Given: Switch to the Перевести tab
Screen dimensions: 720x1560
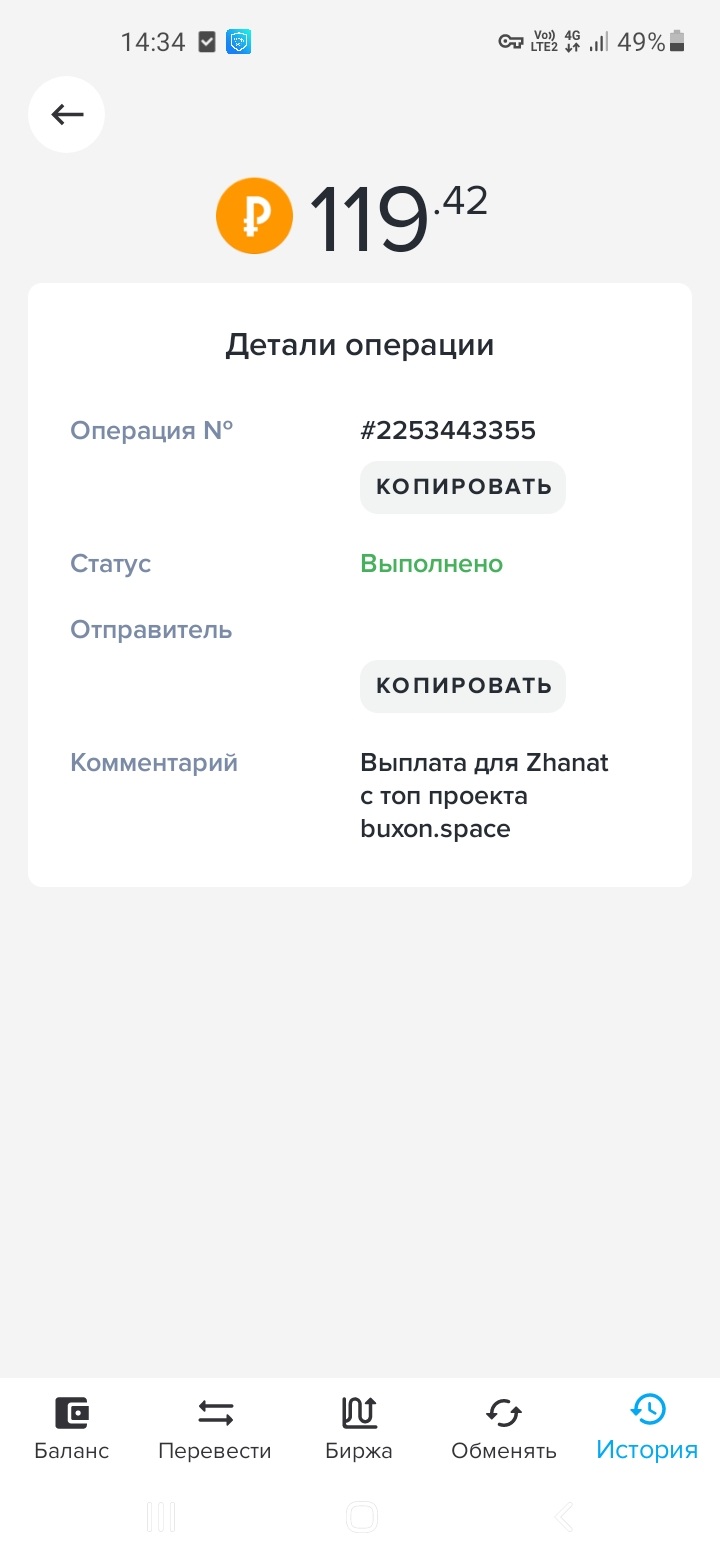Looking at the screenshot, I should [215, 1428].
